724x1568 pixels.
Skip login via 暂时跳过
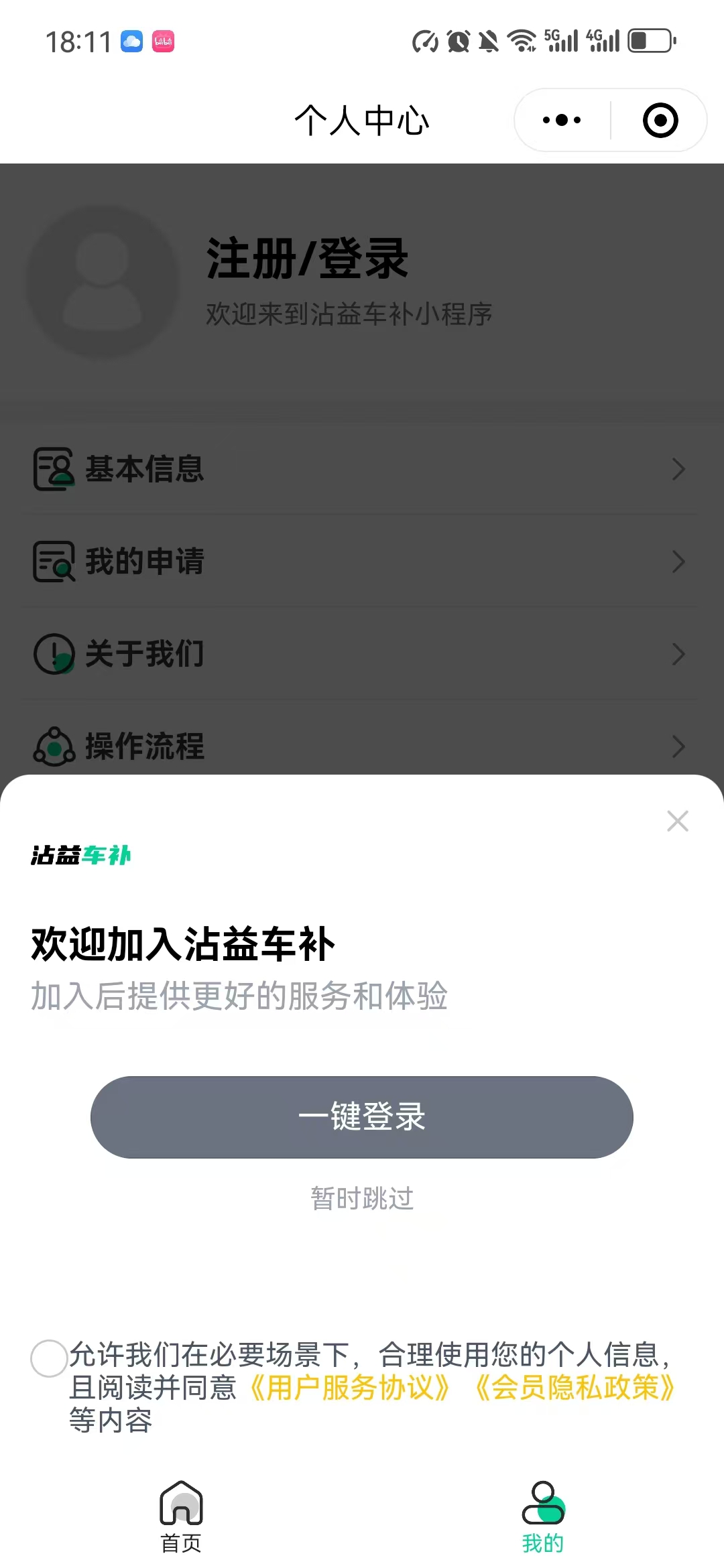[362, 1198]
